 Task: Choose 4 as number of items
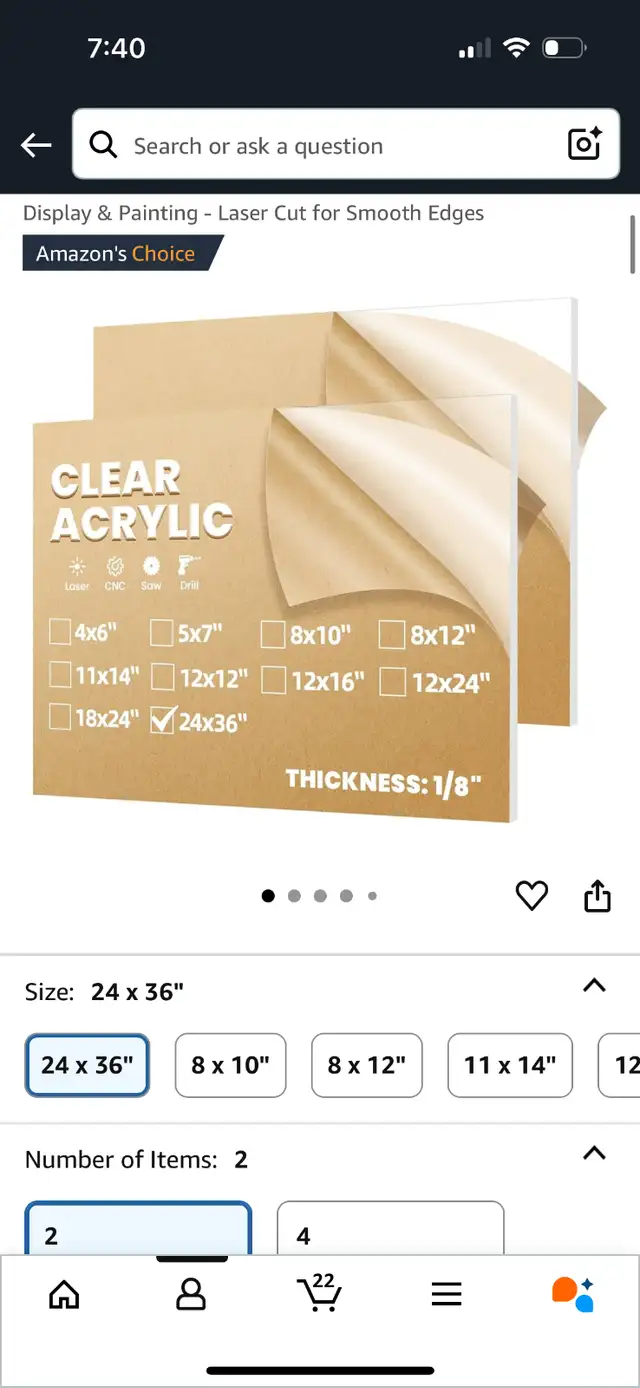tap(390, 1227)
